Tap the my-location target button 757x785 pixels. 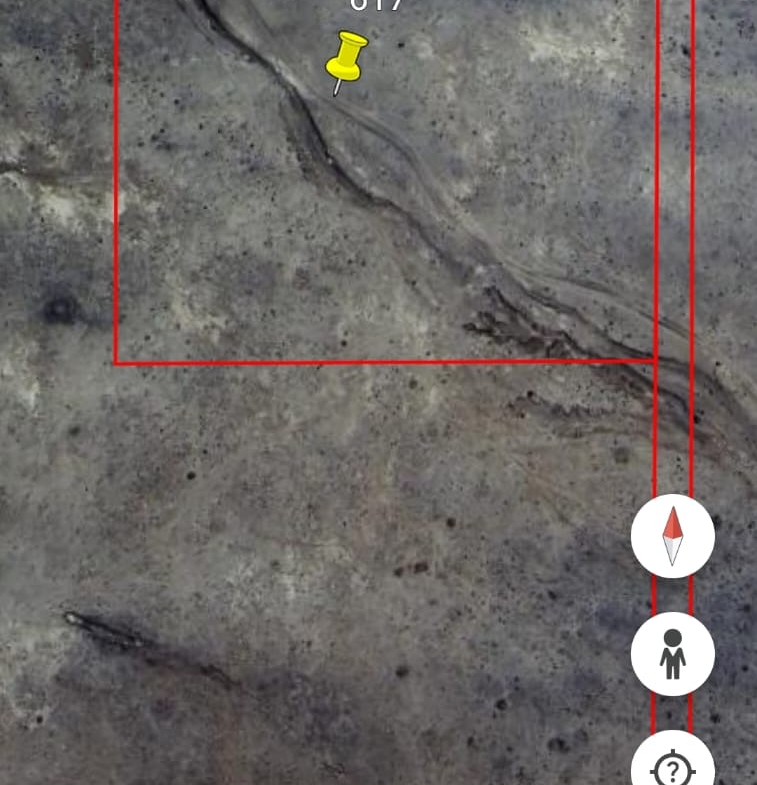tap(672, 768)
